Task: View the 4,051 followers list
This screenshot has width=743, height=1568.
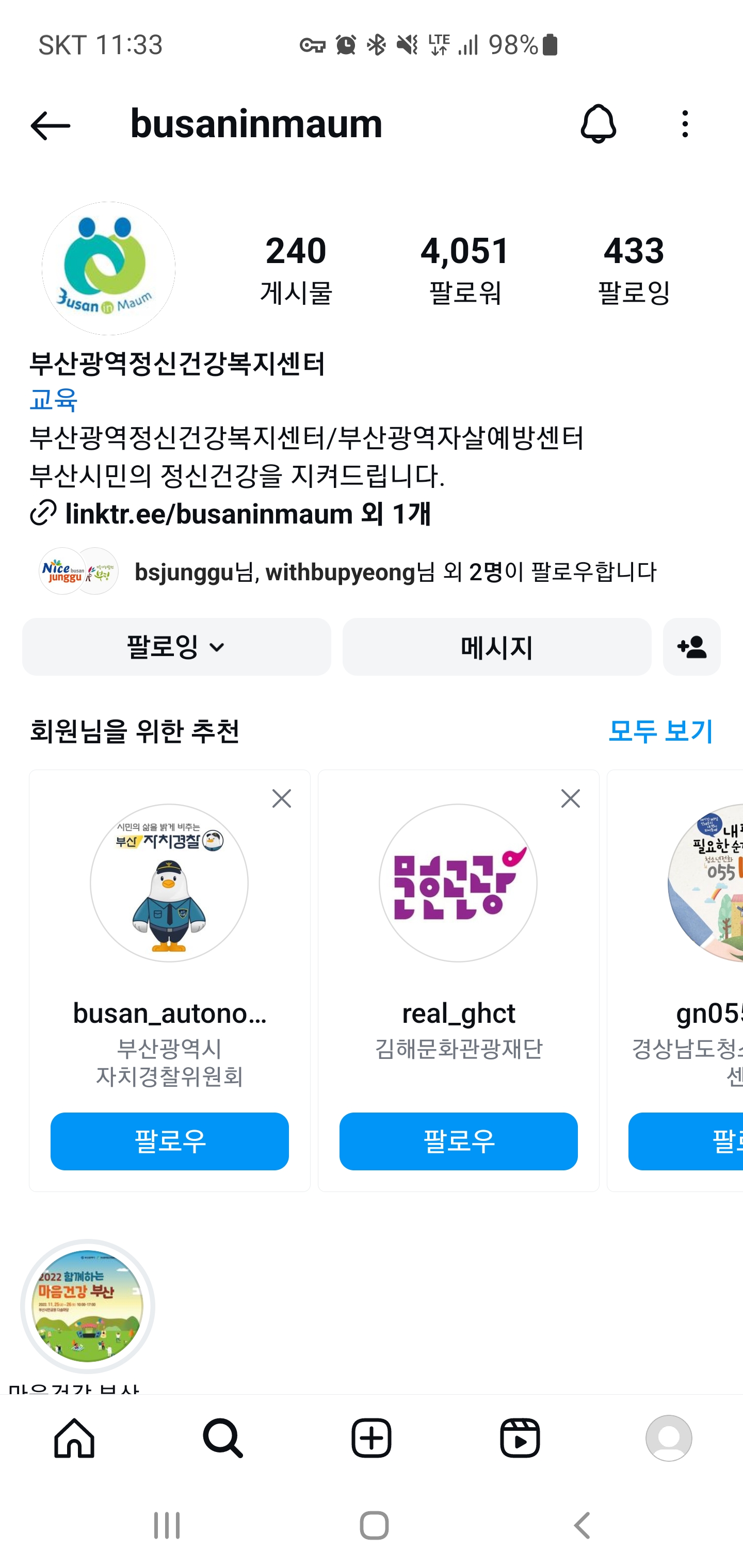Action: click(465, 268)
